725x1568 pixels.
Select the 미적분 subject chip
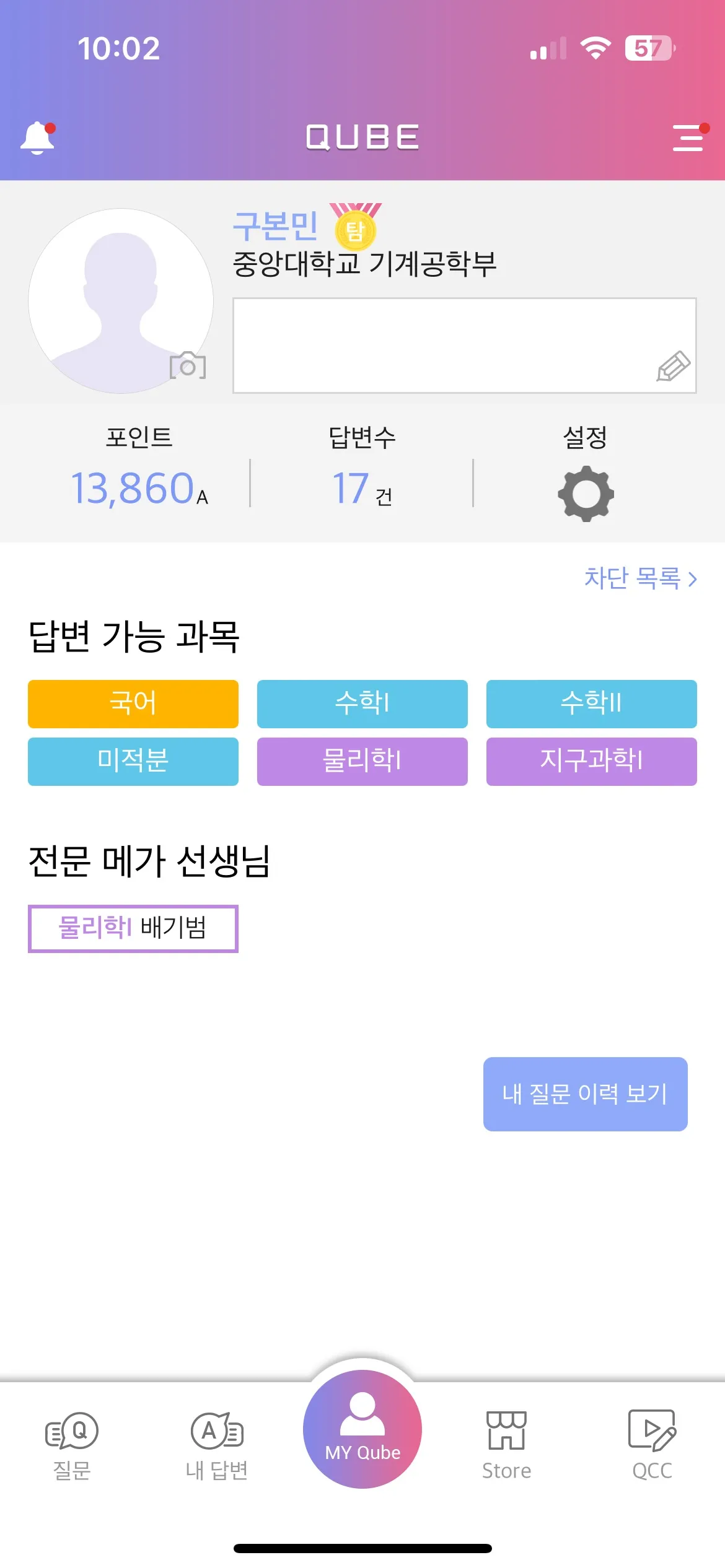[x=132, y=762]
